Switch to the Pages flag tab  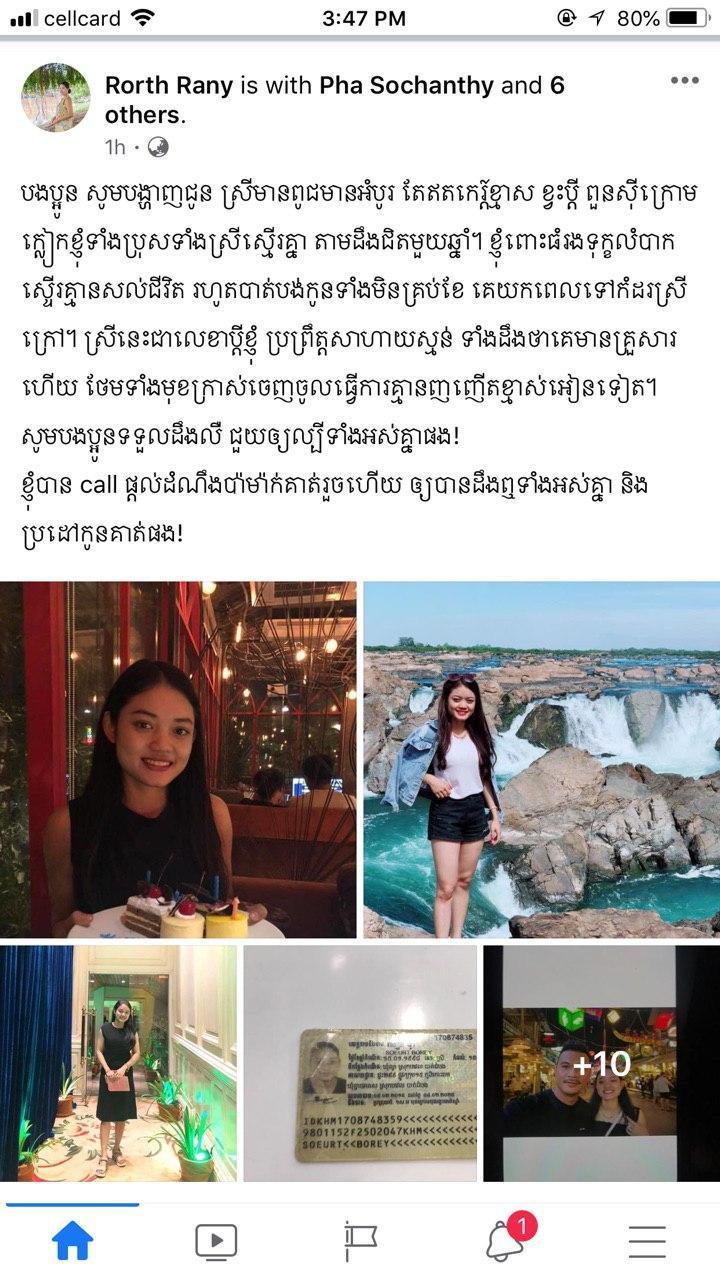[x=360, y=1241]
